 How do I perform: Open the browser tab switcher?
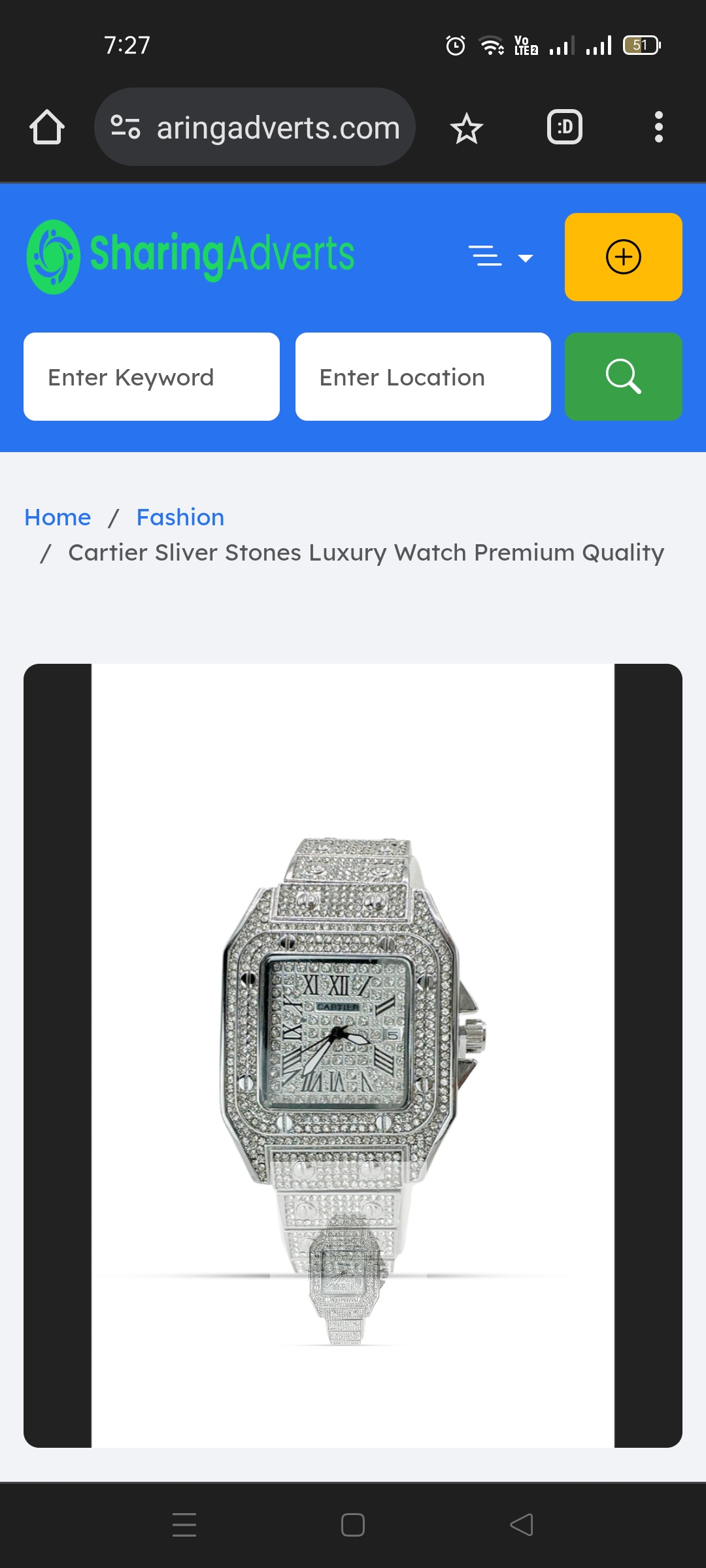pyautogui.click(x=564, y=127)
